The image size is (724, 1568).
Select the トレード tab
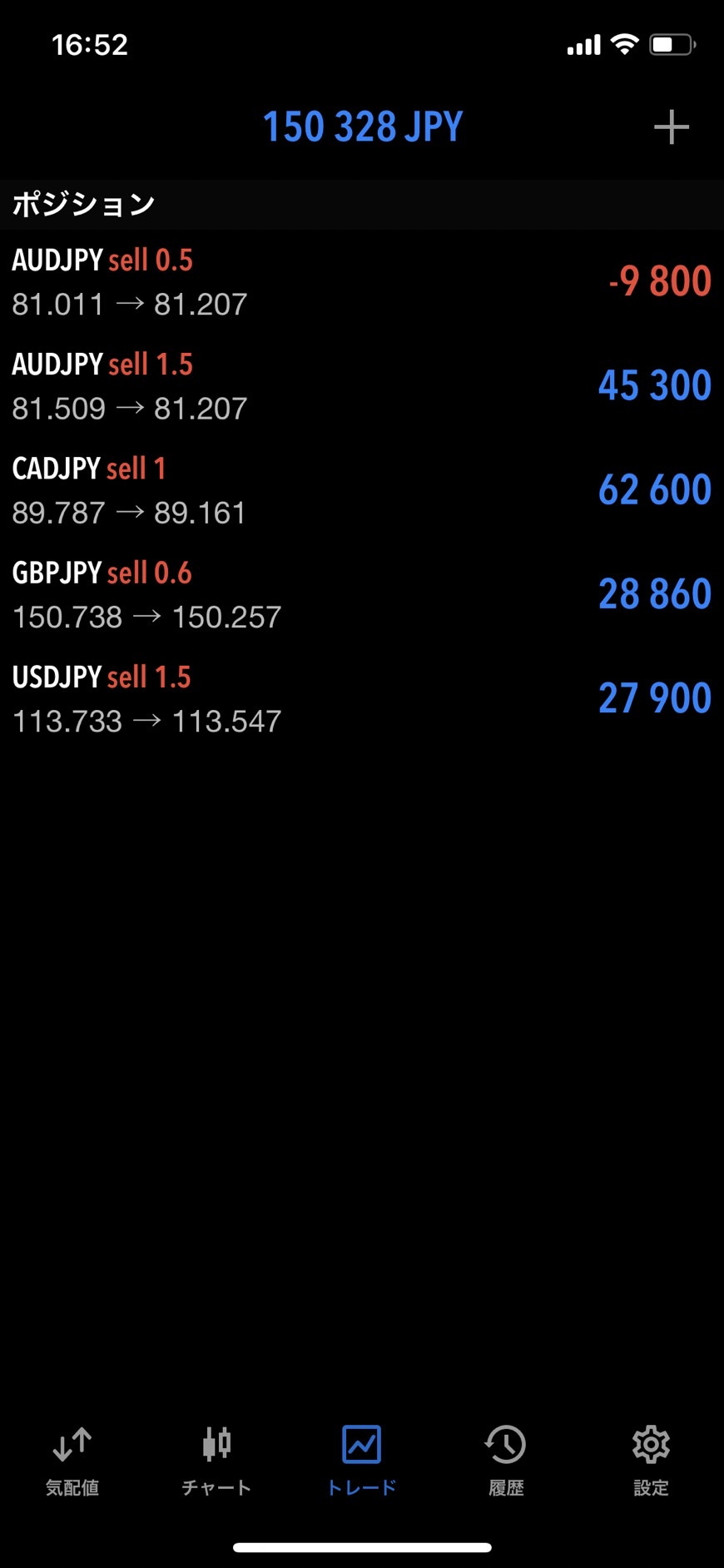click(x=361, y=1461)
